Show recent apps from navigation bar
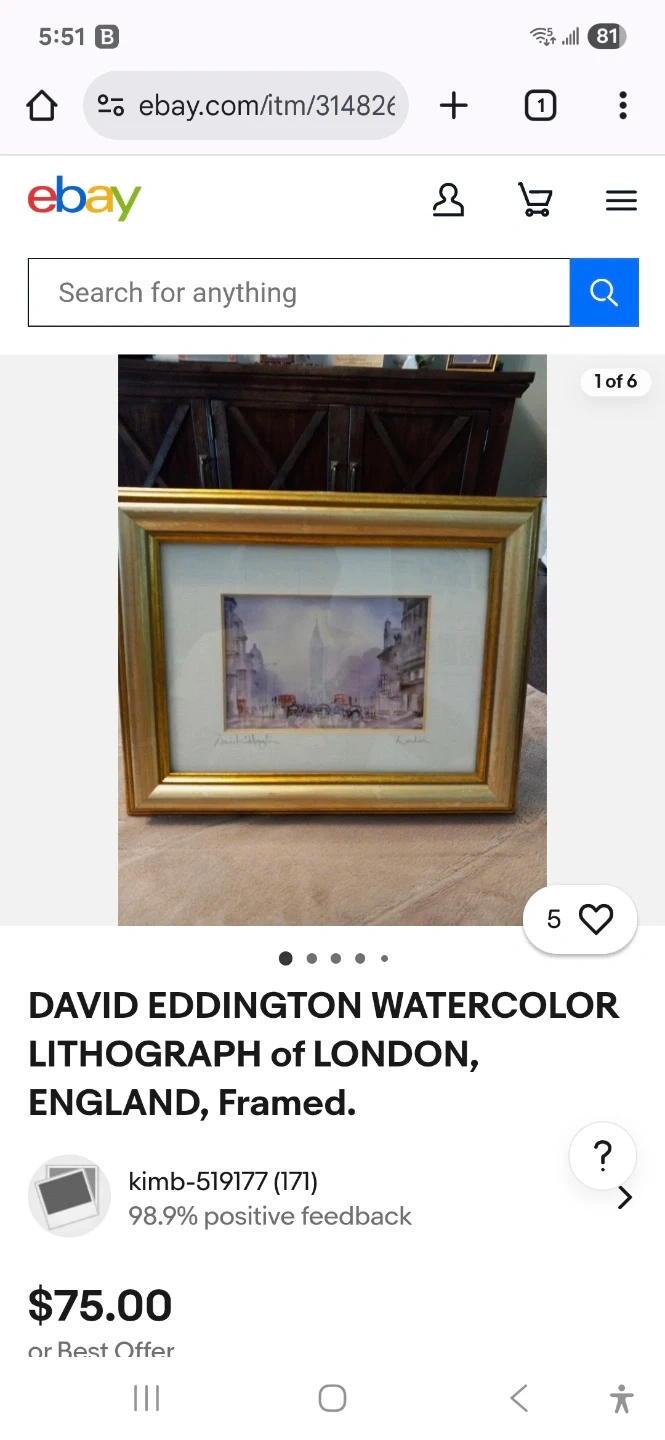 click(146, 1398)
